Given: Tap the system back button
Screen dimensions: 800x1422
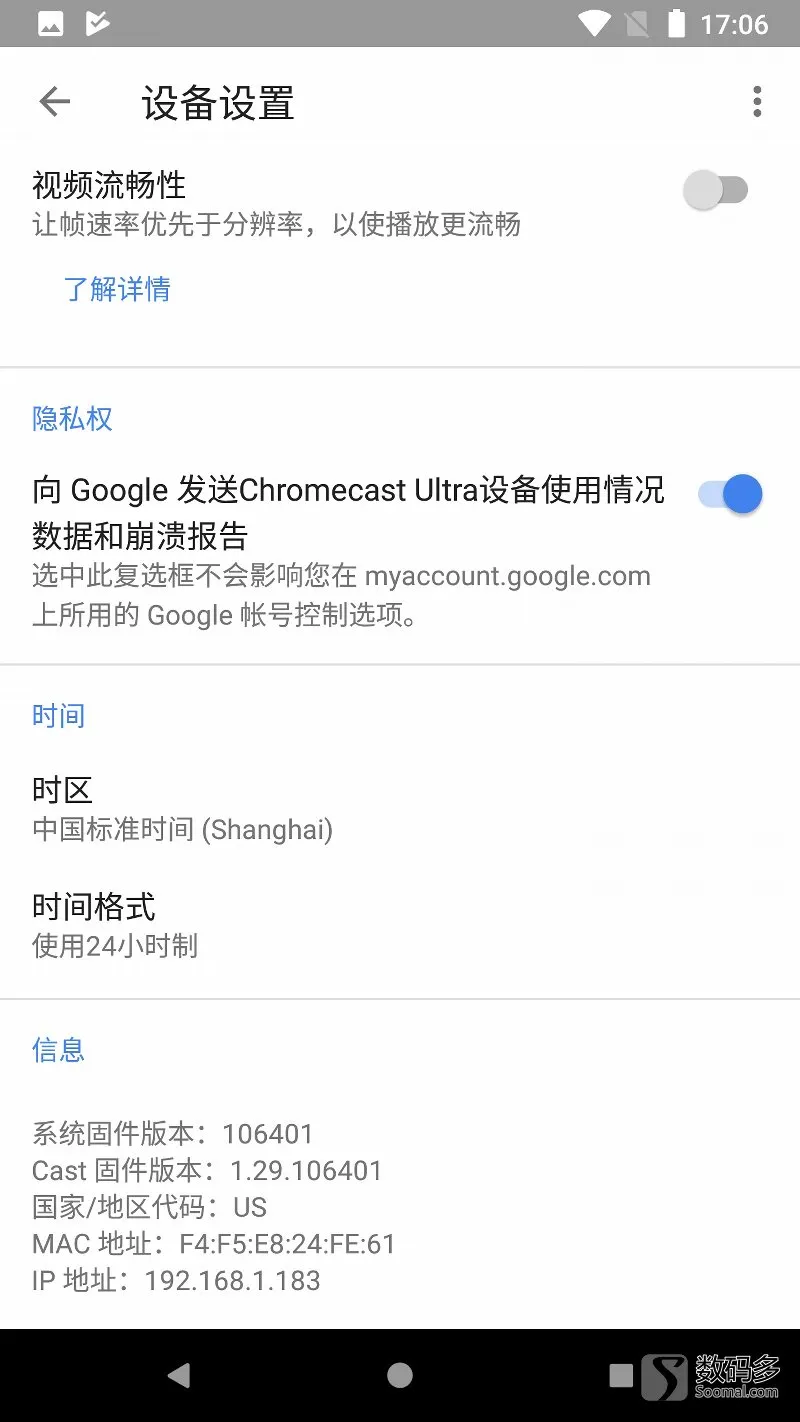Looking at the screenshot, I should click(179, 1375).
